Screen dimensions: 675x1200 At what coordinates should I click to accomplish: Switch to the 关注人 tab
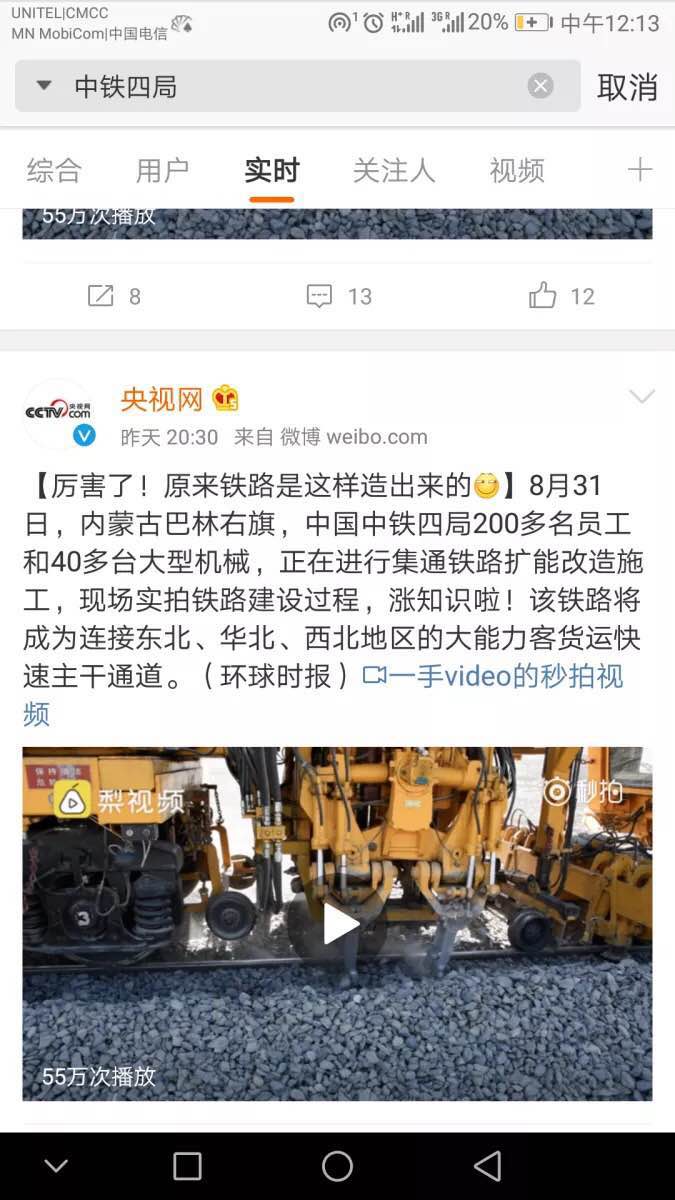tap(394, 170)
